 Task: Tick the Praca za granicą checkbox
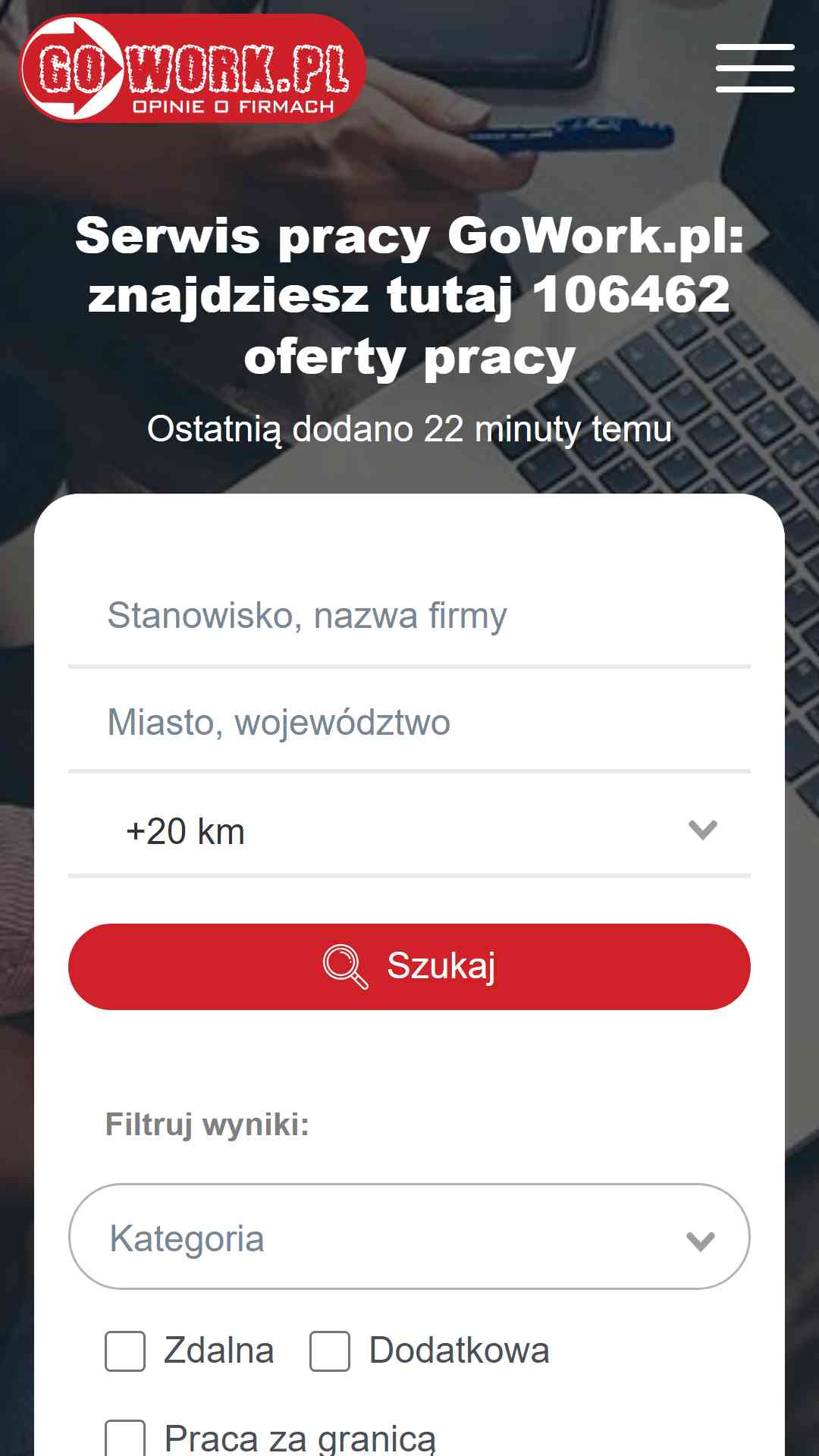click(x=125, y=1438)
